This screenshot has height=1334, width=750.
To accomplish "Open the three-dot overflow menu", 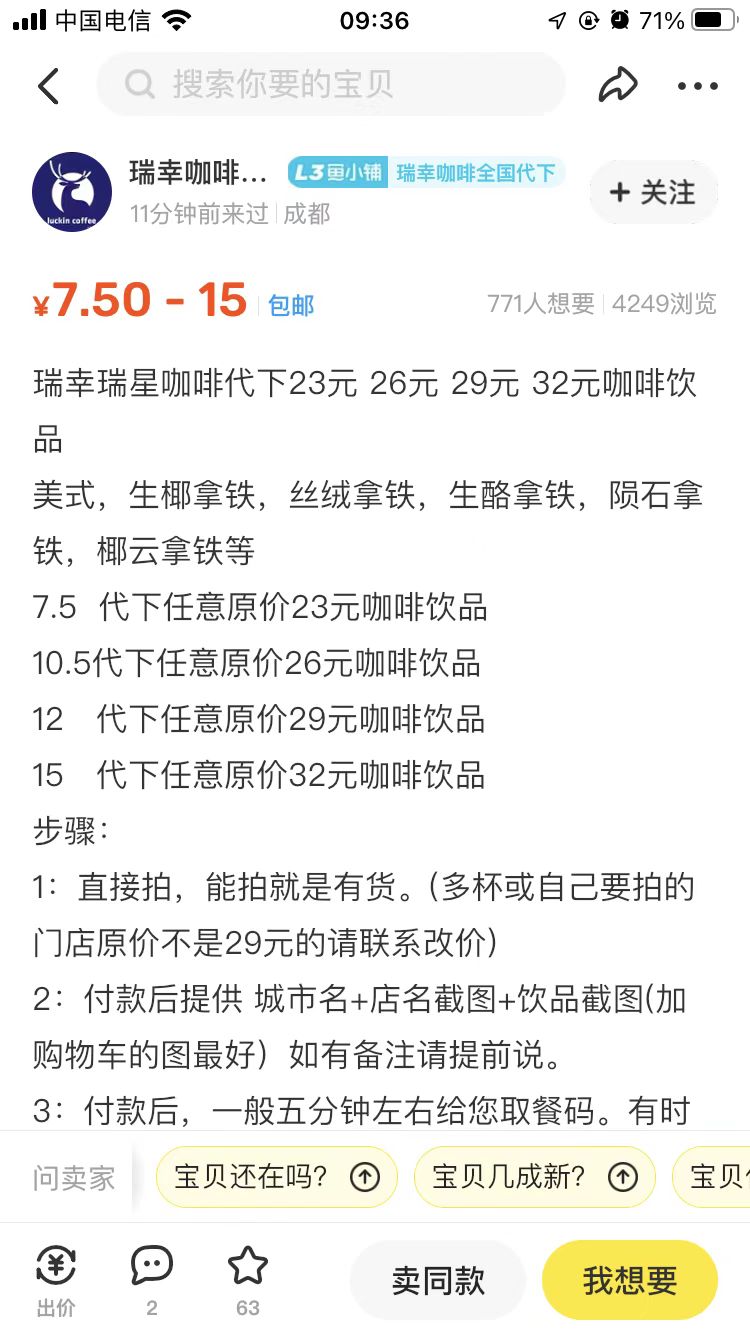I will pos(697,86).
